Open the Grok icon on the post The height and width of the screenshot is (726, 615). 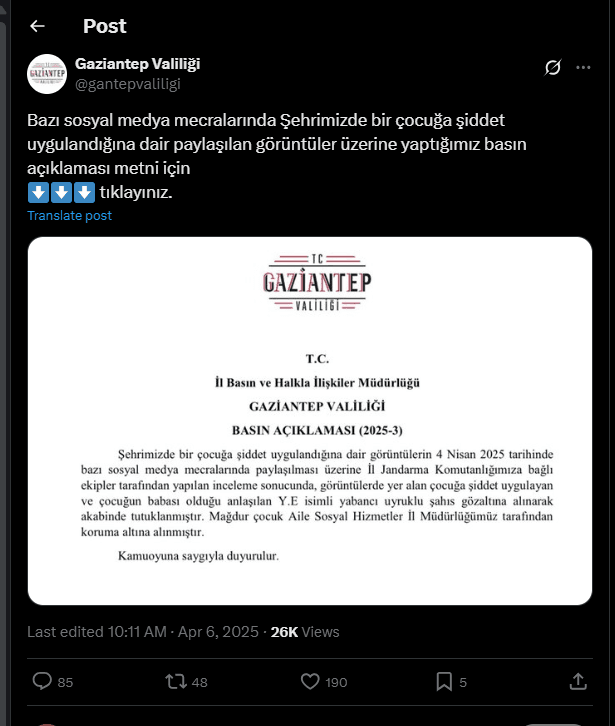552,67
